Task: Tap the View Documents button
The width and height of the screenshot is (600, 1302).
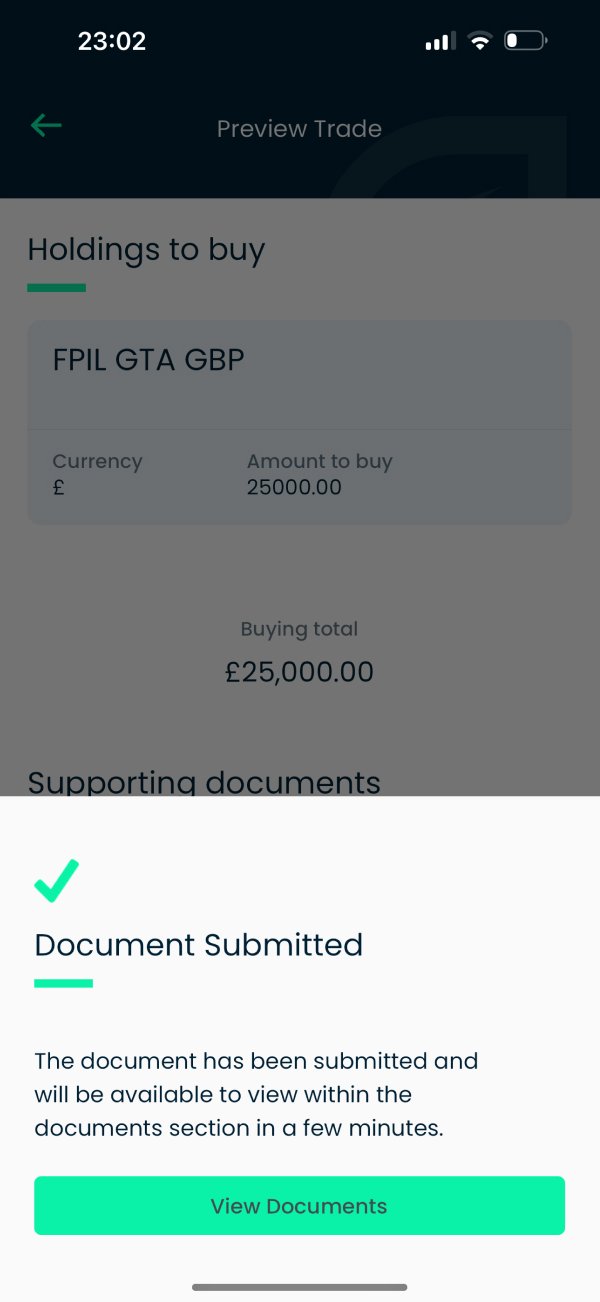Action: click(x=299, y=1205)
